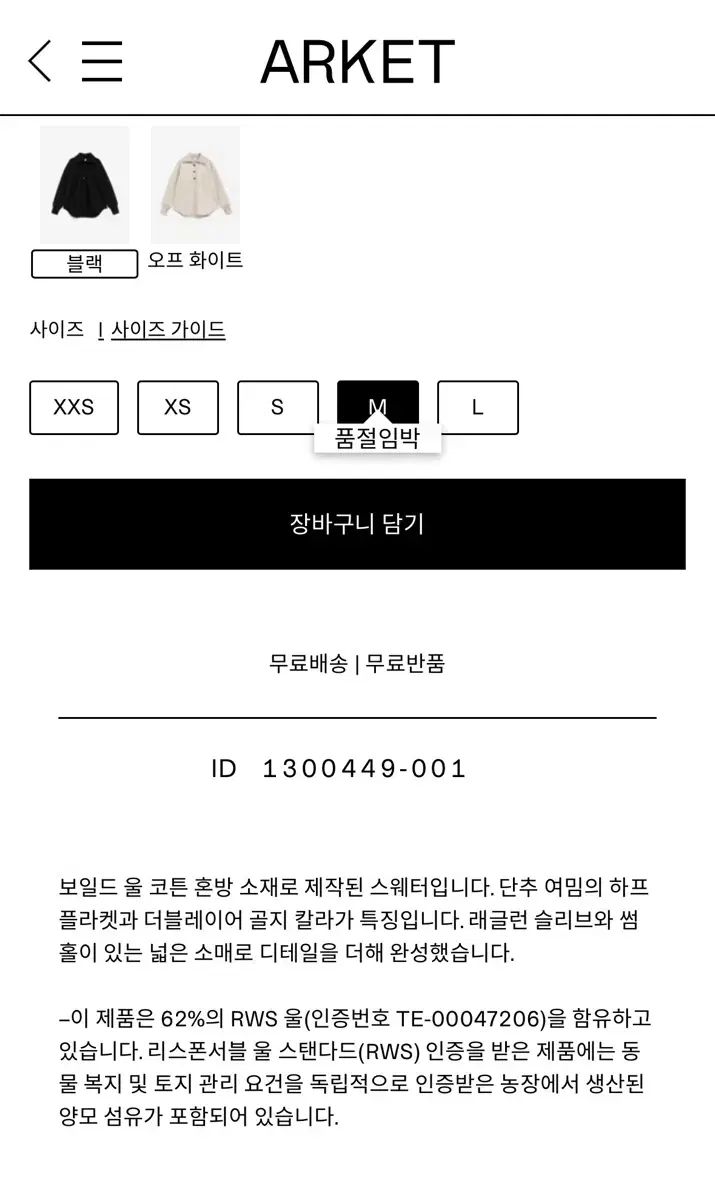
Task: Open the 사이즈 가이드 link
Action: click(x=168, y=329)
